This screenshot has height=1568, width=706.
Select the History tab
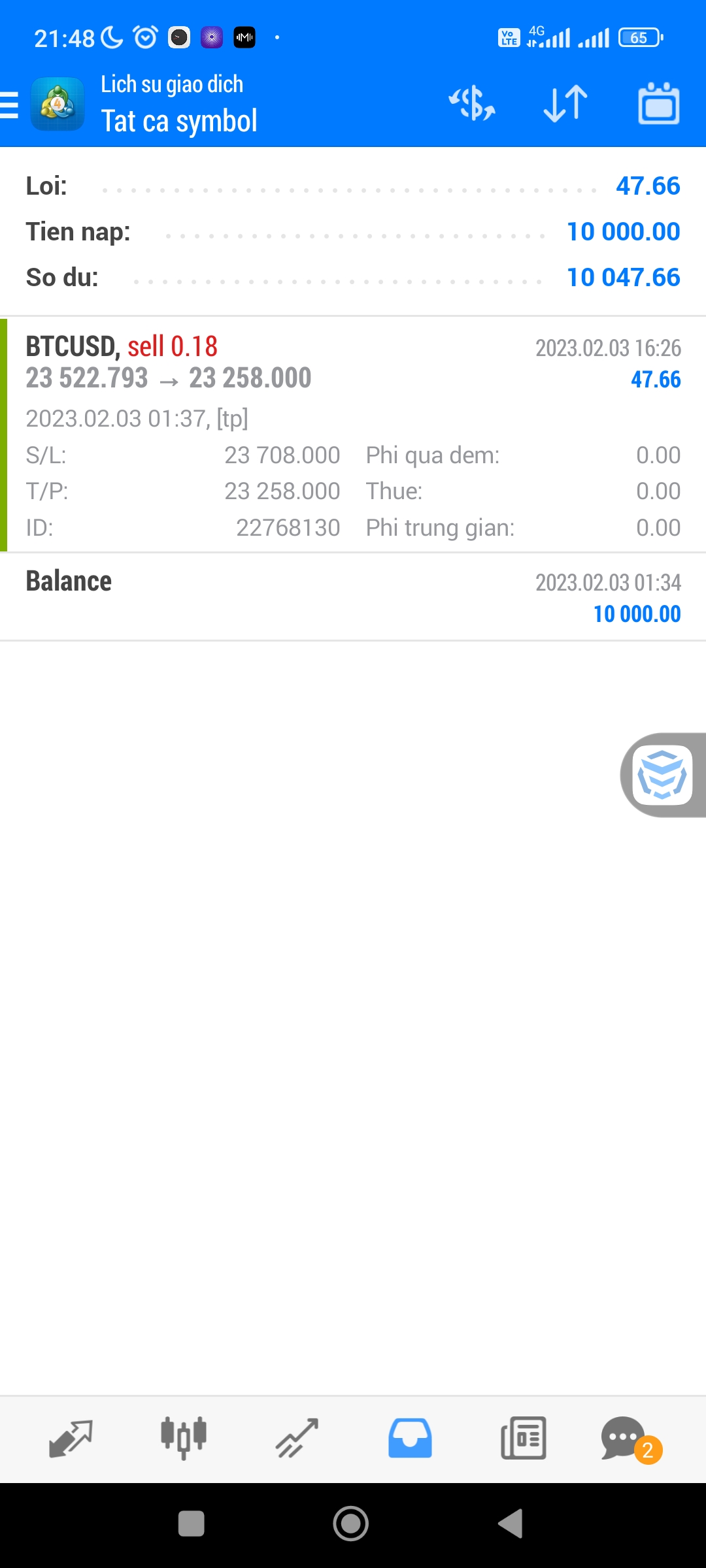pyautogui.click(x=410, y=1439)
